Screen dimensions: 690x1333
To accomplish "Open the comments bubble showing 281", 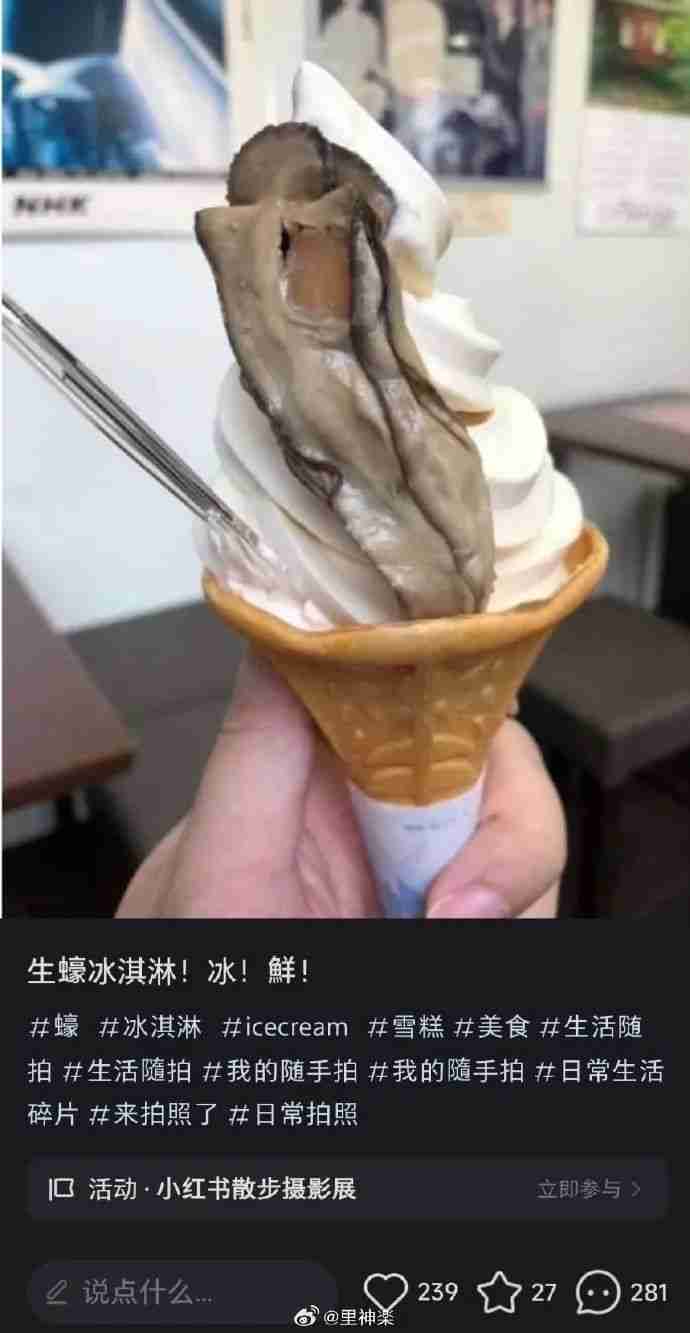I will pyautogui.click(x=600, y=1291).
